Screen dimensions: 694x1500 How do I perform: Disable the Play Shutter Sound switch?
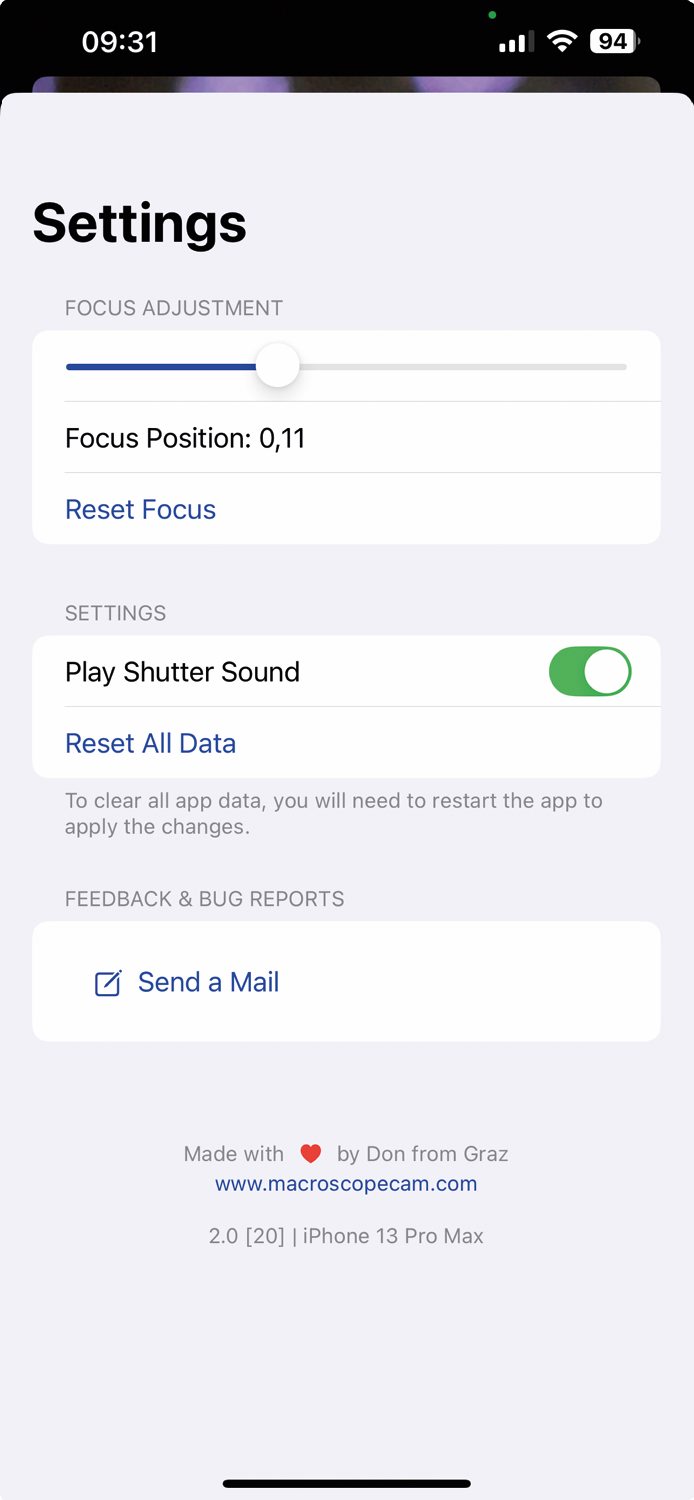[590, 671]
